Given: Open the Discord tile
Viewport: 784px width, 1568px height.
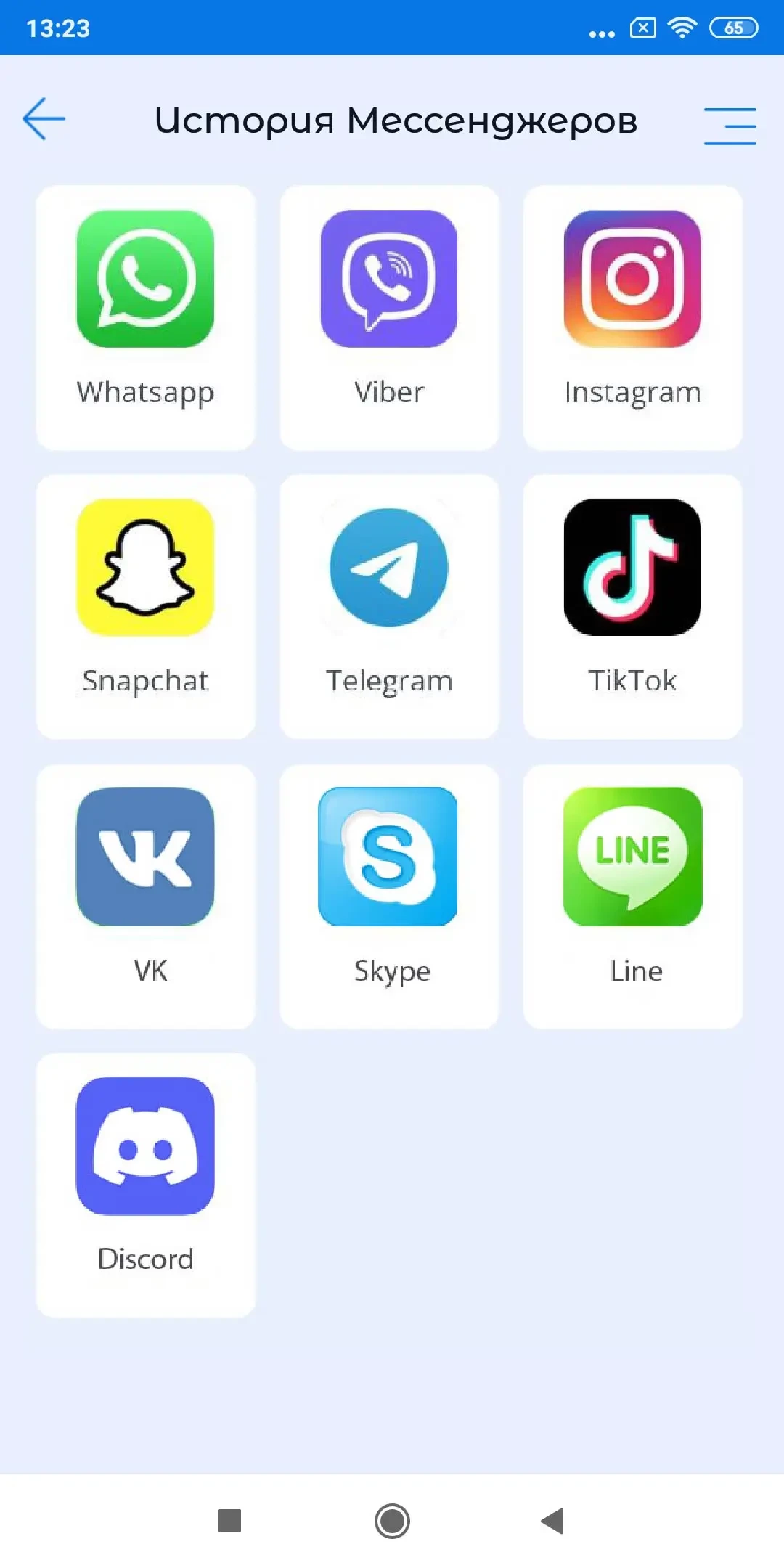Looking at the screenshot, I should click(x=145, y=1185).
